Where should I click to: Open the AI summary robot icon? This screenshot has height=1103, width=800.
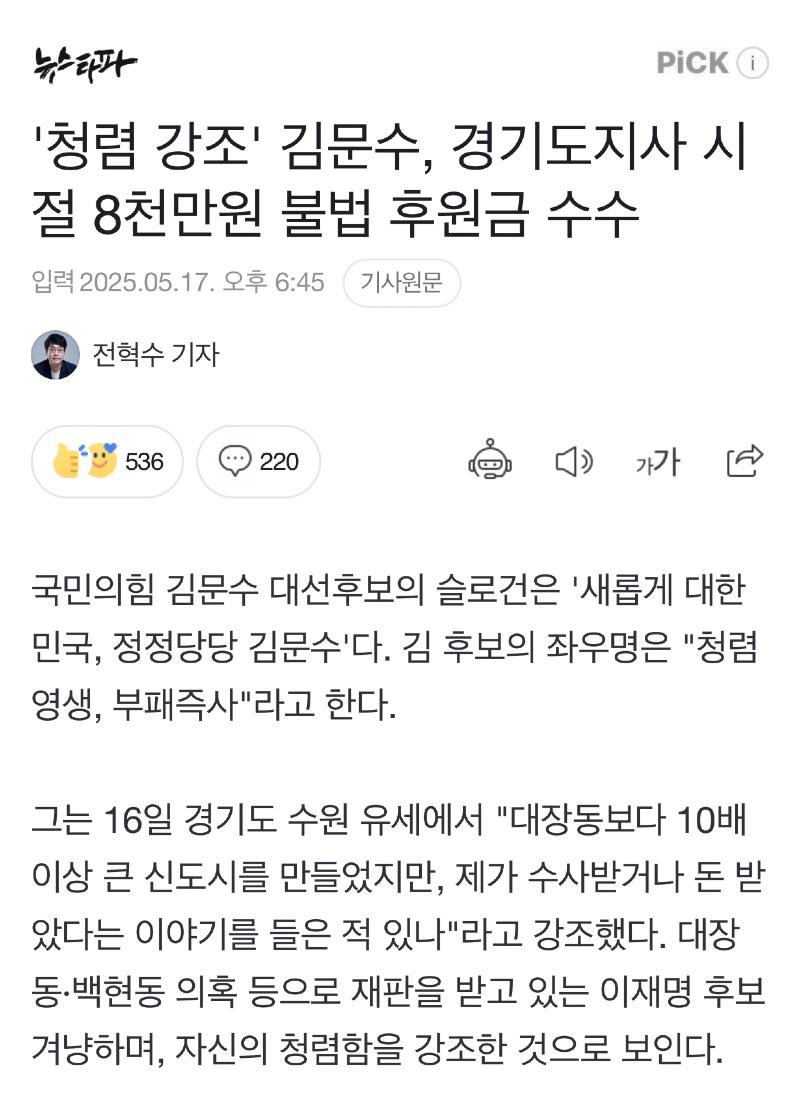(x=490, y=461)
